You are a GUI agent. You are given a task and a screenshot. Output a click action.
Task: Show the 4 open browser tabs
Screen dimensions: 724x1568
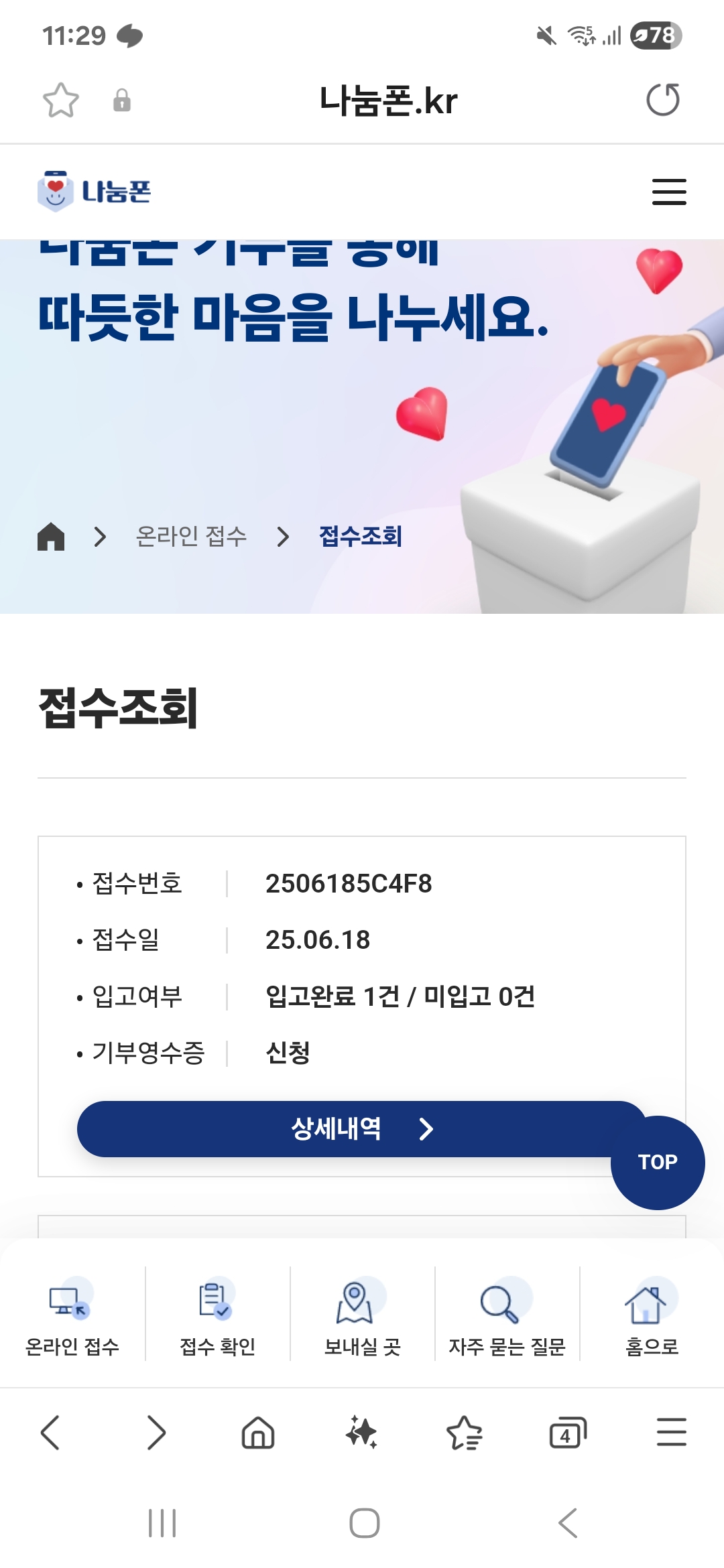[x=567, y=1433]
